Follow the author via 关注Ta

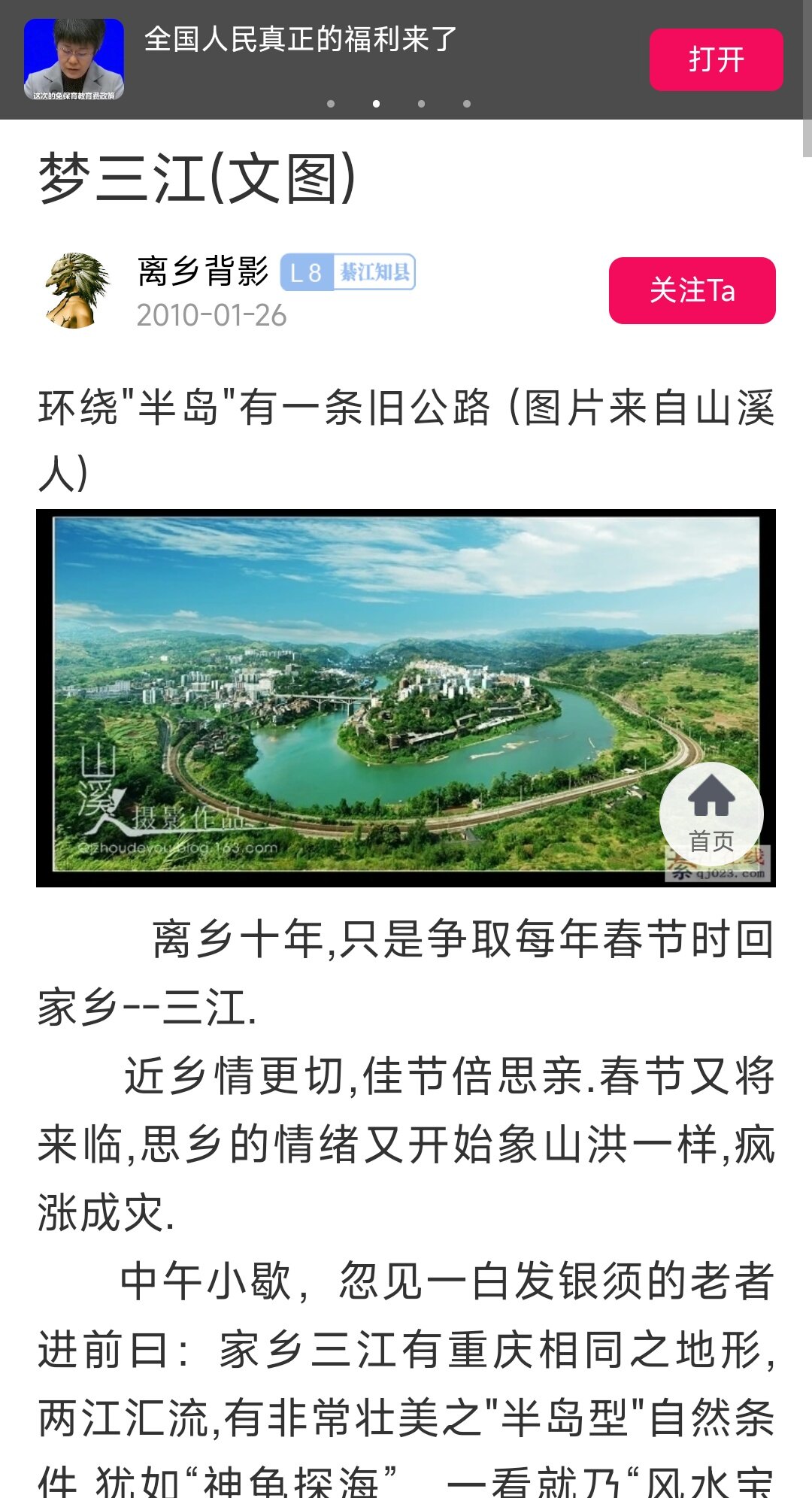(x=692, y=290)
